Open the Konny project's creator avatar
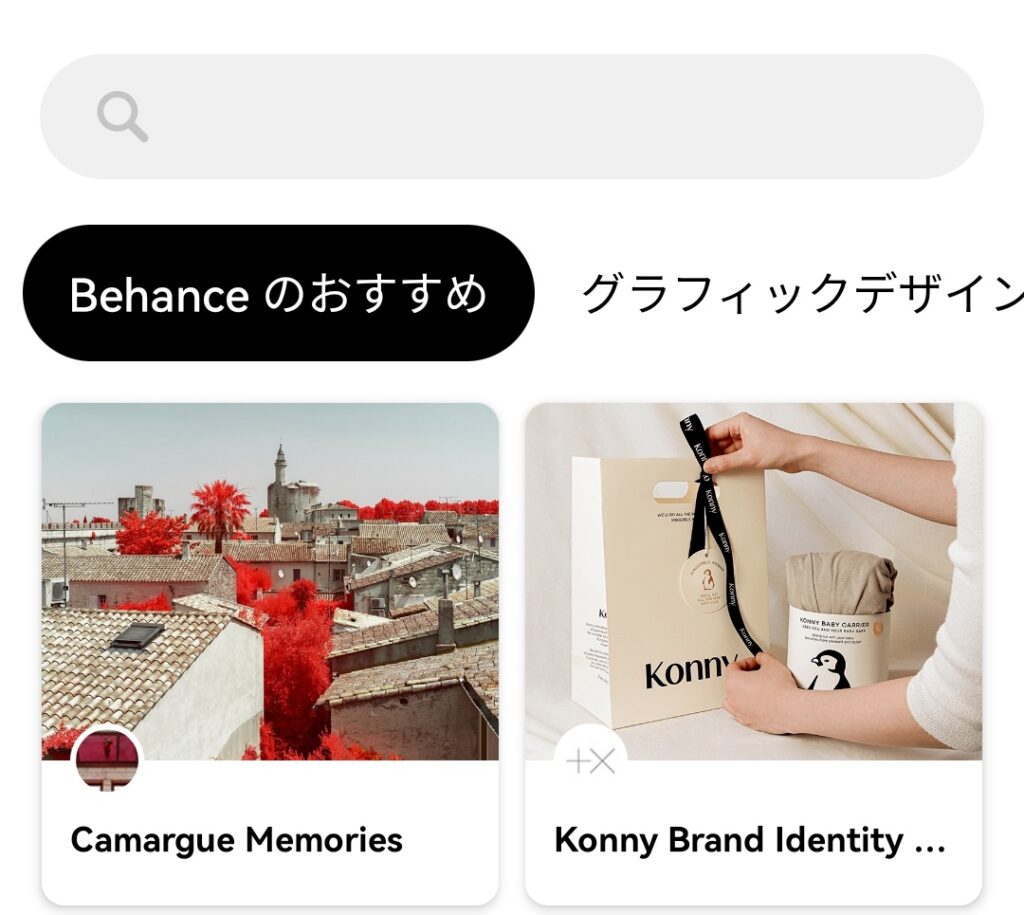The width and height of the screenshot is (1024, 915). click(x=590, y=762)
